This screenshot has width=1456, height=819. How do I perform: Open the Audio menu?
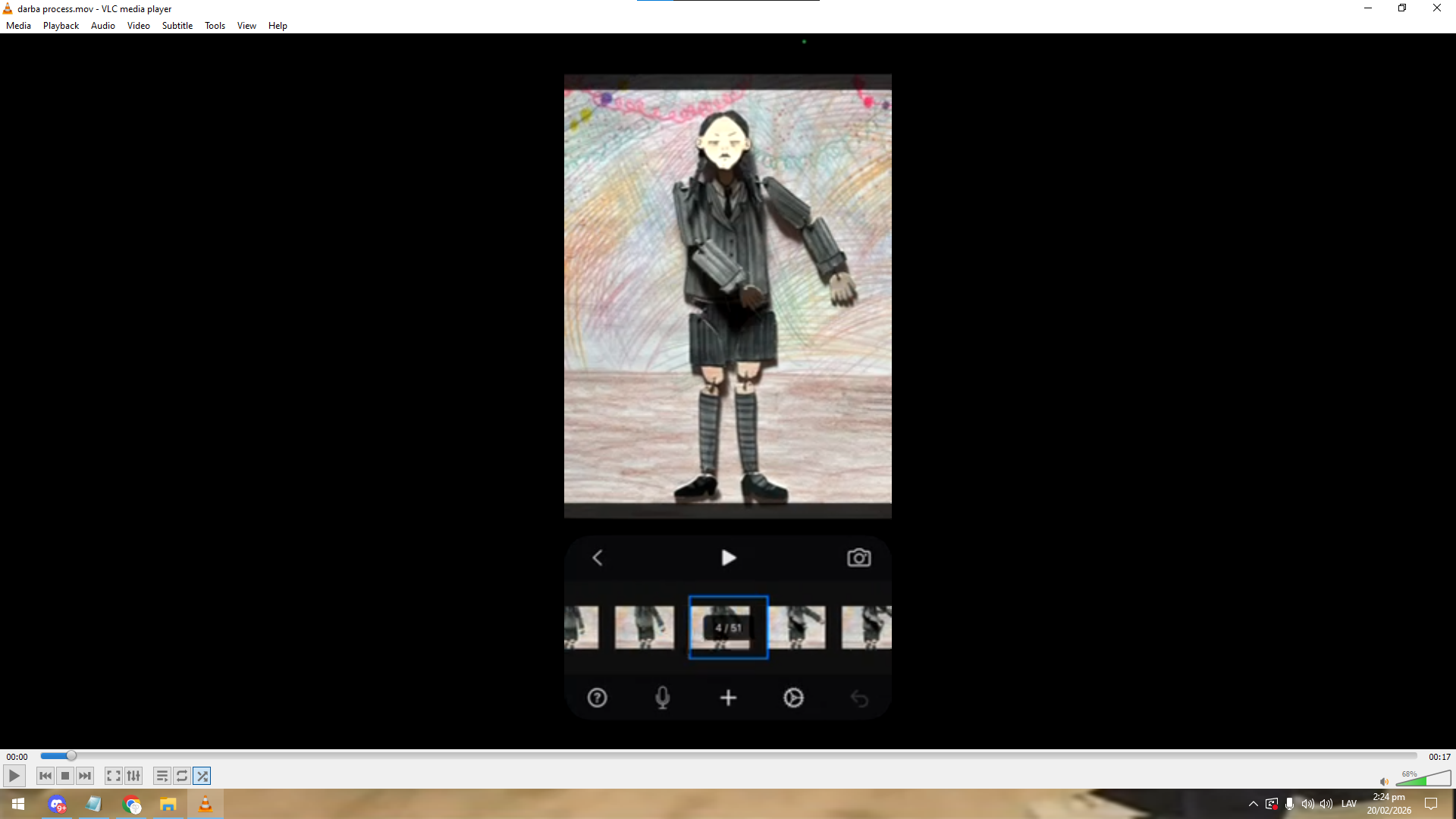tap(102, 26)
